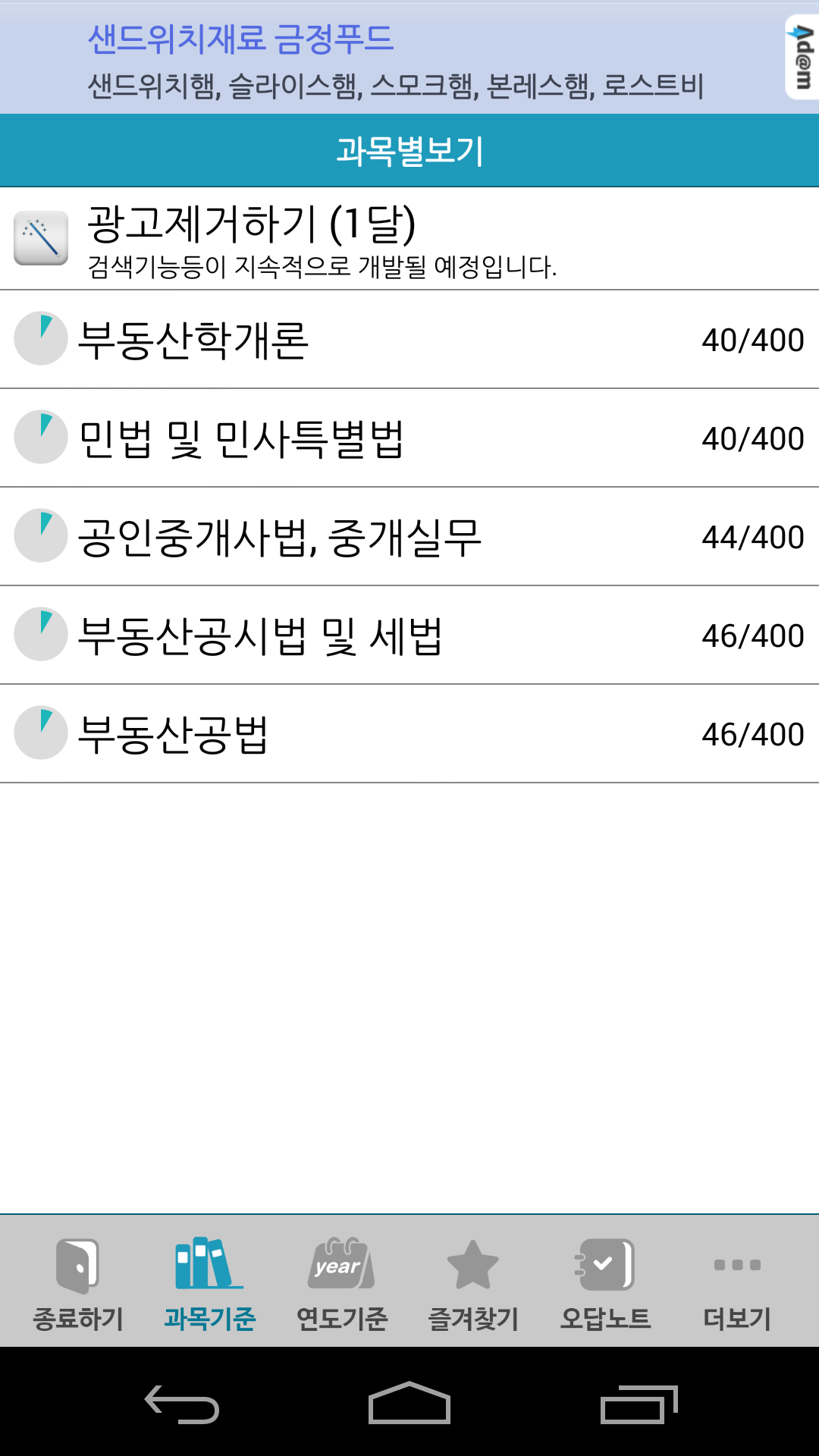
Task: Open the 샌드위치재료 금정푸드 ad banner
Action: (x=409, y=58)
